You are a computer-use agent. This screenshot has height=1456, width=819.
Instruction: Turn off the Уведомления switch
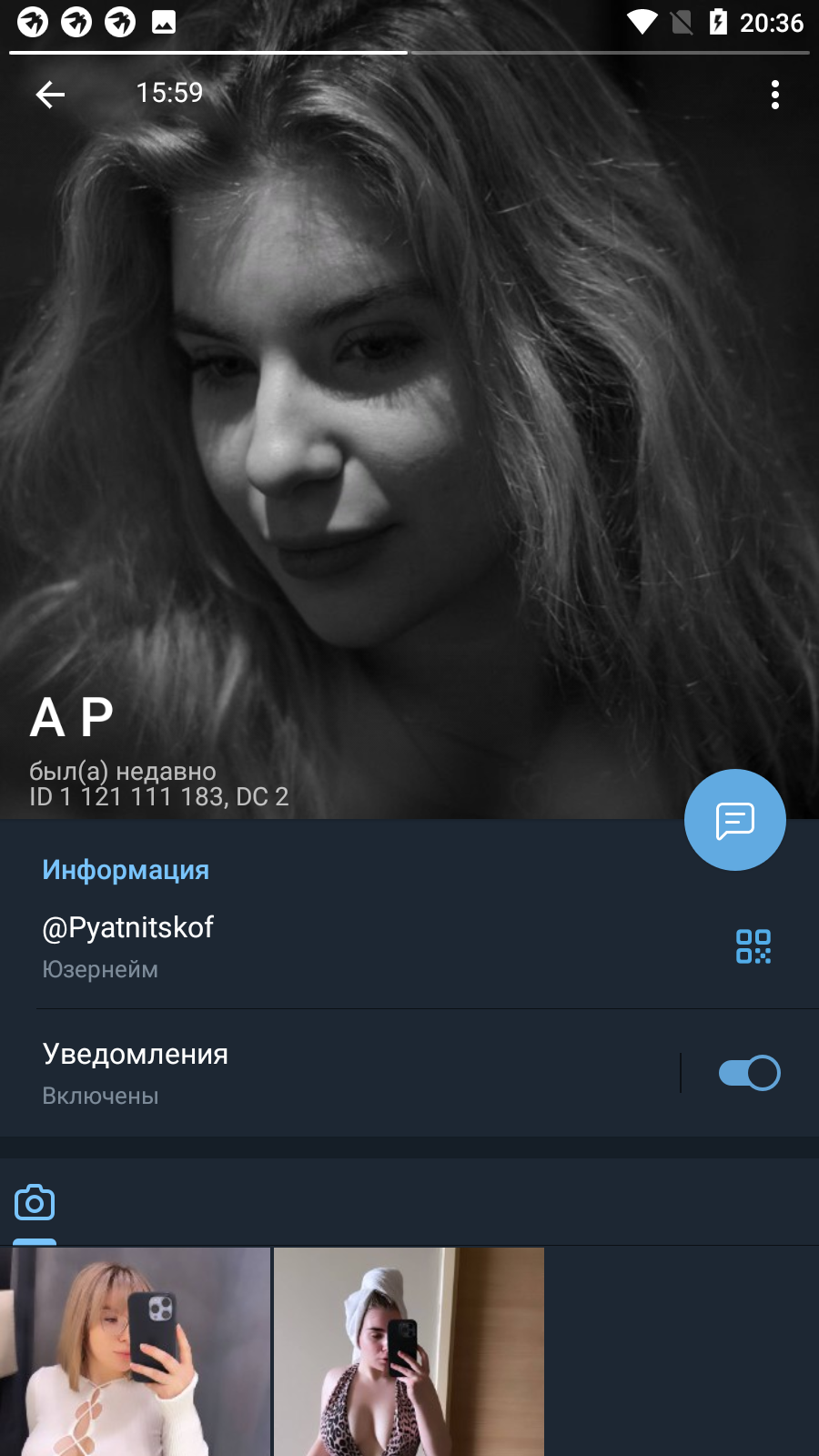(x=749, y=1073)
